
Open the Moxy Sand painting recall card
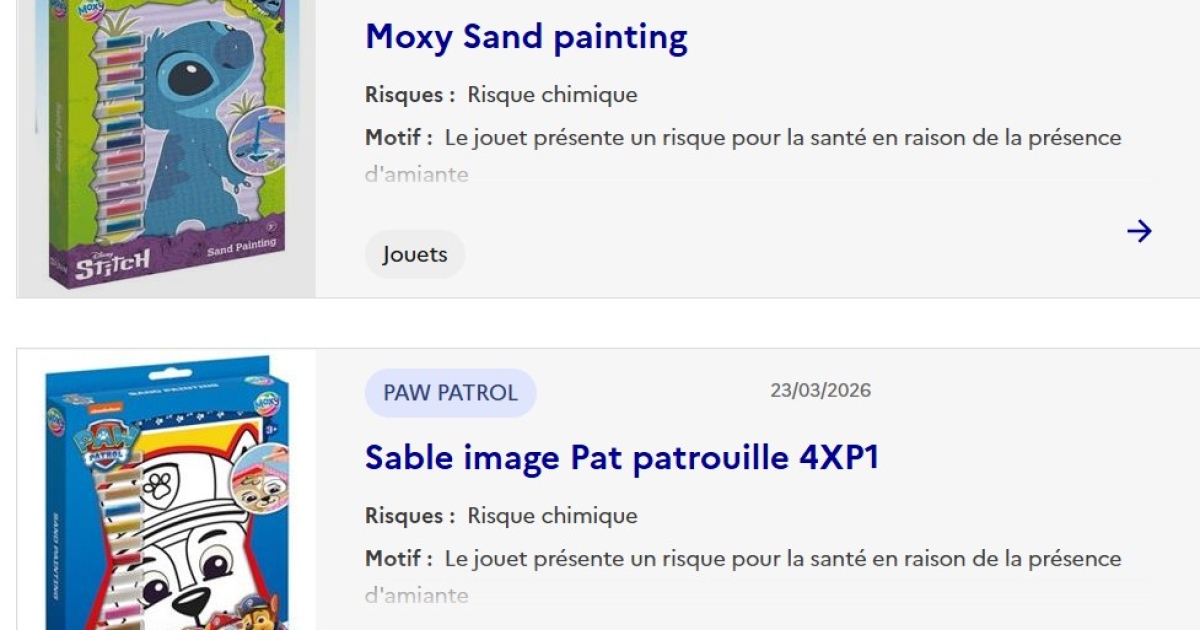click(x=526, y=38)
